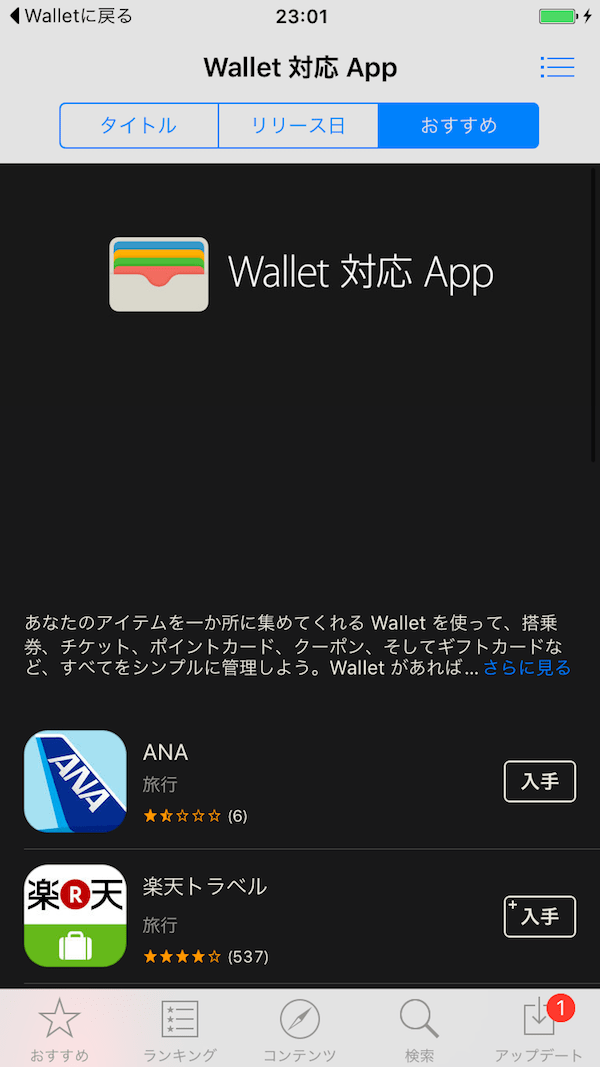Switch to the 検索 tab
Viewport: 600px width, 1067px height.
point(419,1030)
